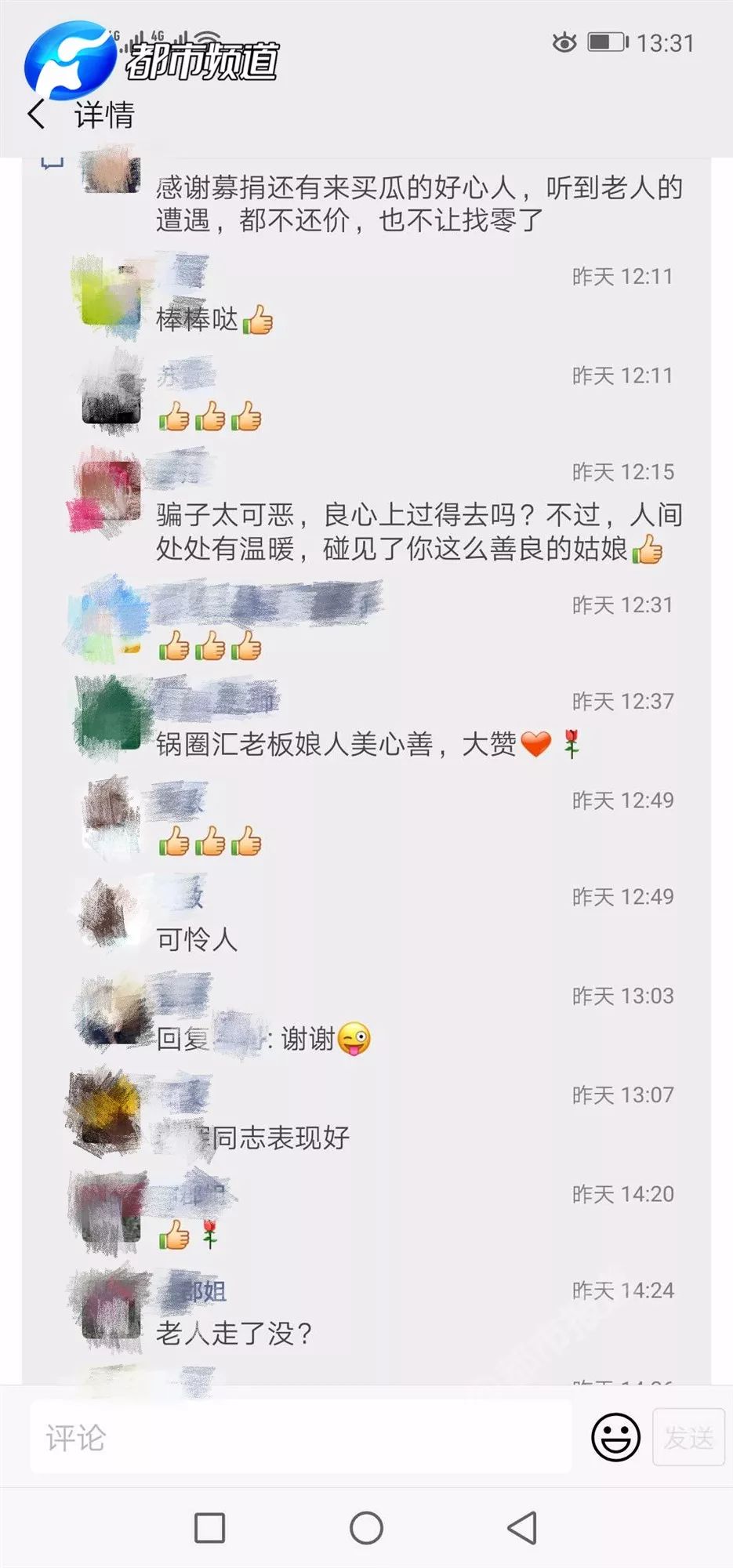The width and height of the screenshot is (733, 1568).
Task: Reply to the comment 锅圈汇老板娘人美心善
Action: 337,743
